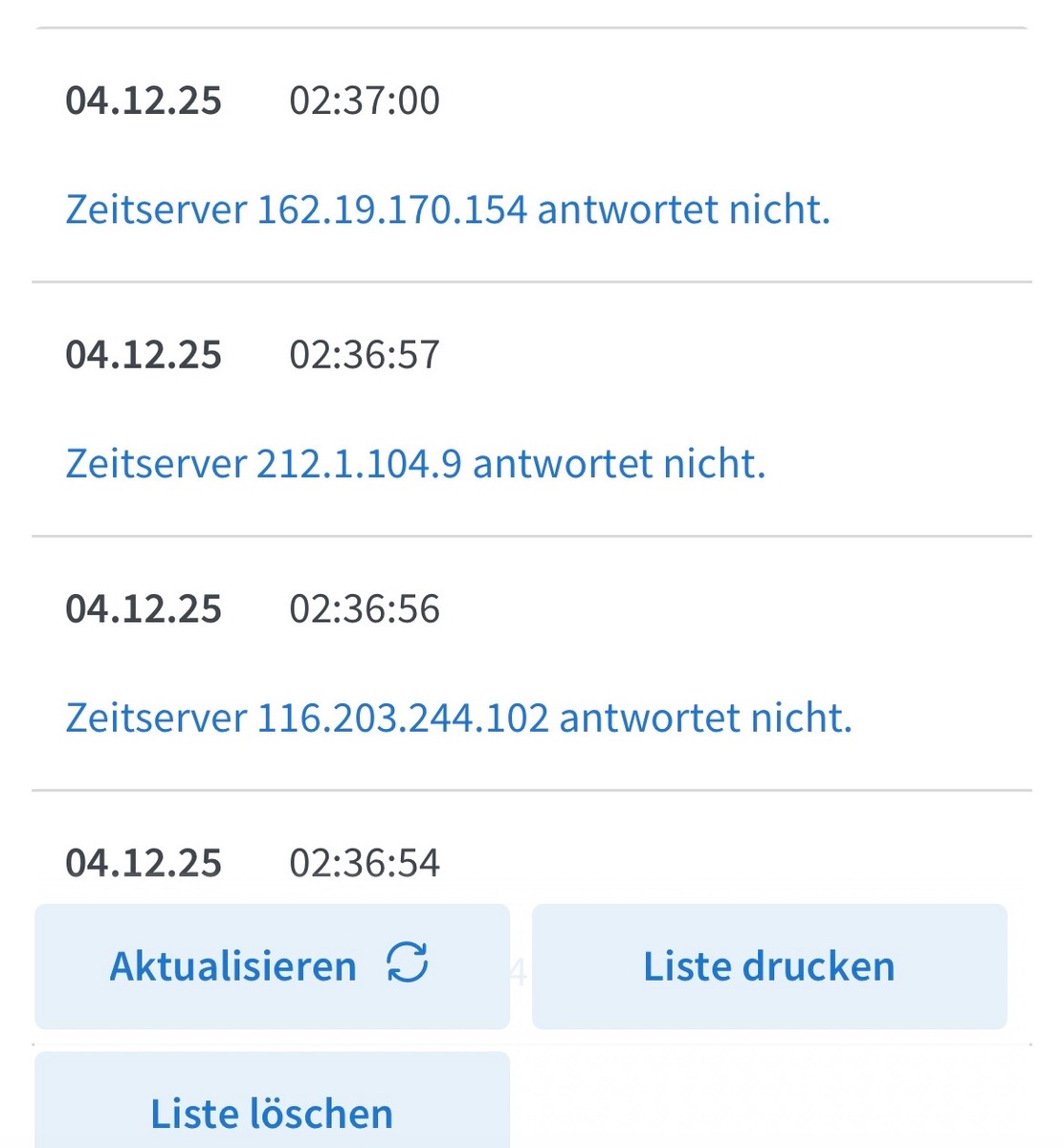Clear the log using Liste löschen
This screenshot has width=1064, height=1148.
272,1110
